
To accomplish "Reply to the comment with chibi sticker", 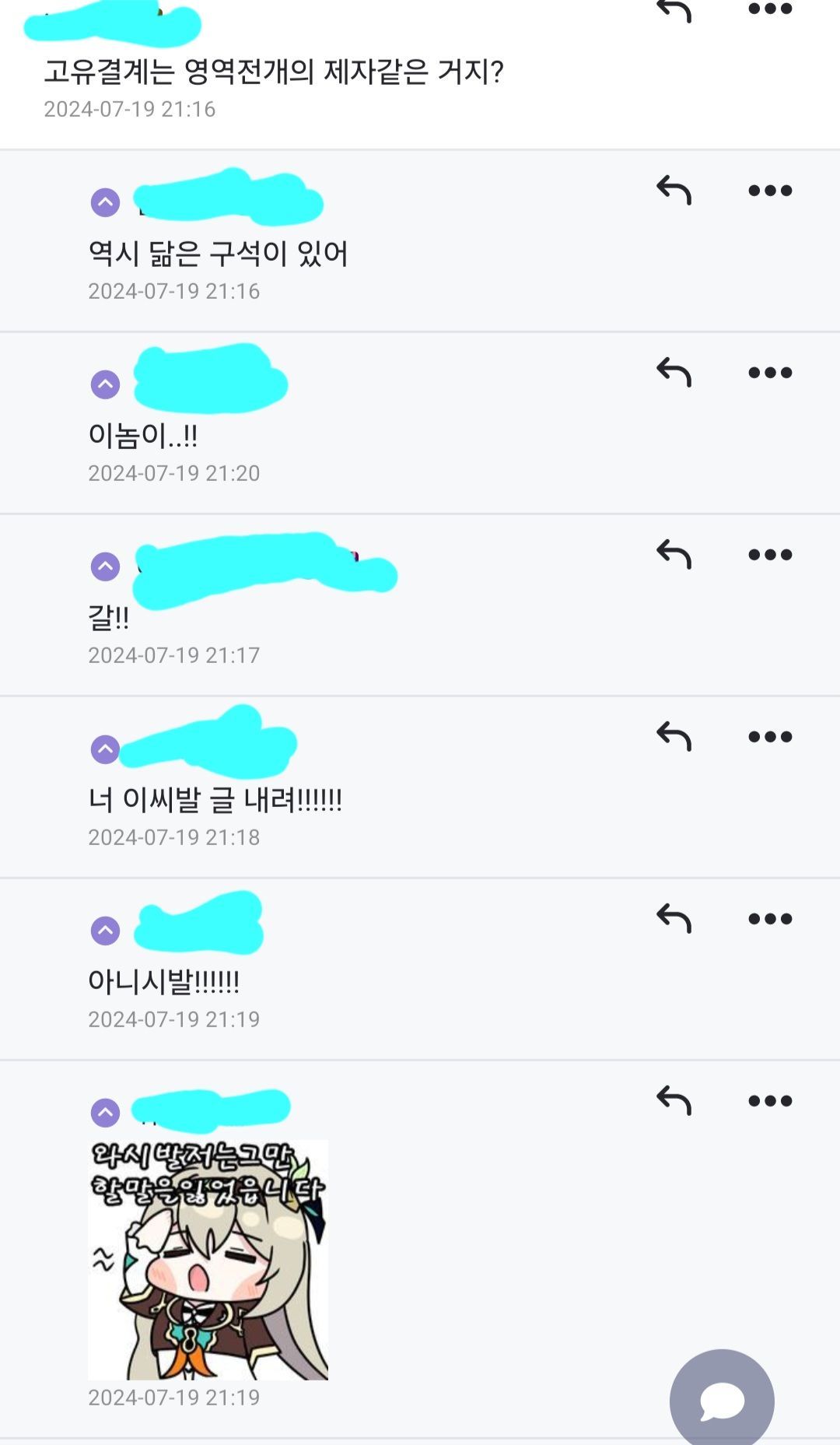I will tap(674, 1100).
